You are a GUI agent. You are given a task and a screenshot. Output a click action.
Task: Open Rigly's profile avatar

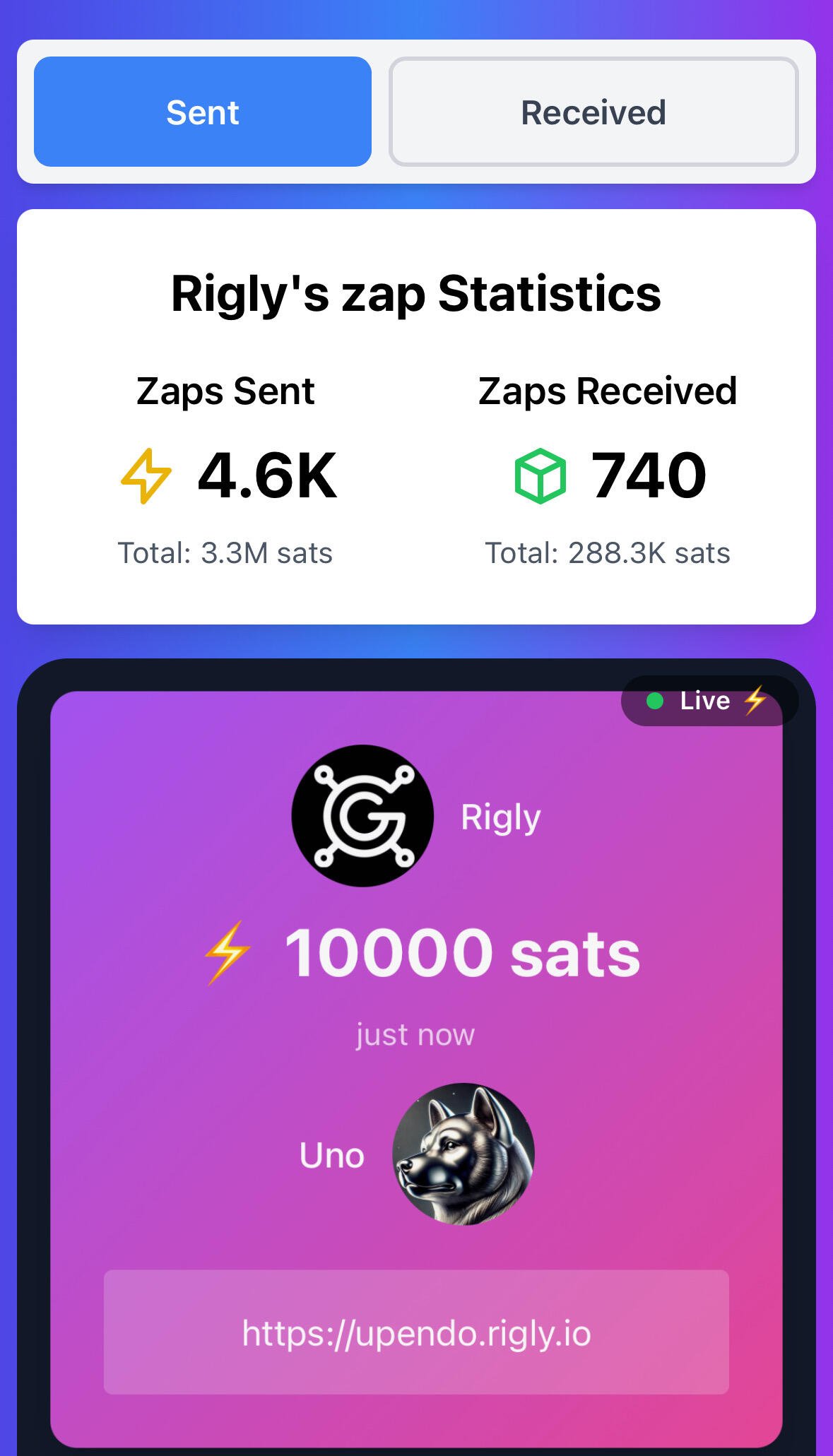pyautogui.click(x=362, y=815)
